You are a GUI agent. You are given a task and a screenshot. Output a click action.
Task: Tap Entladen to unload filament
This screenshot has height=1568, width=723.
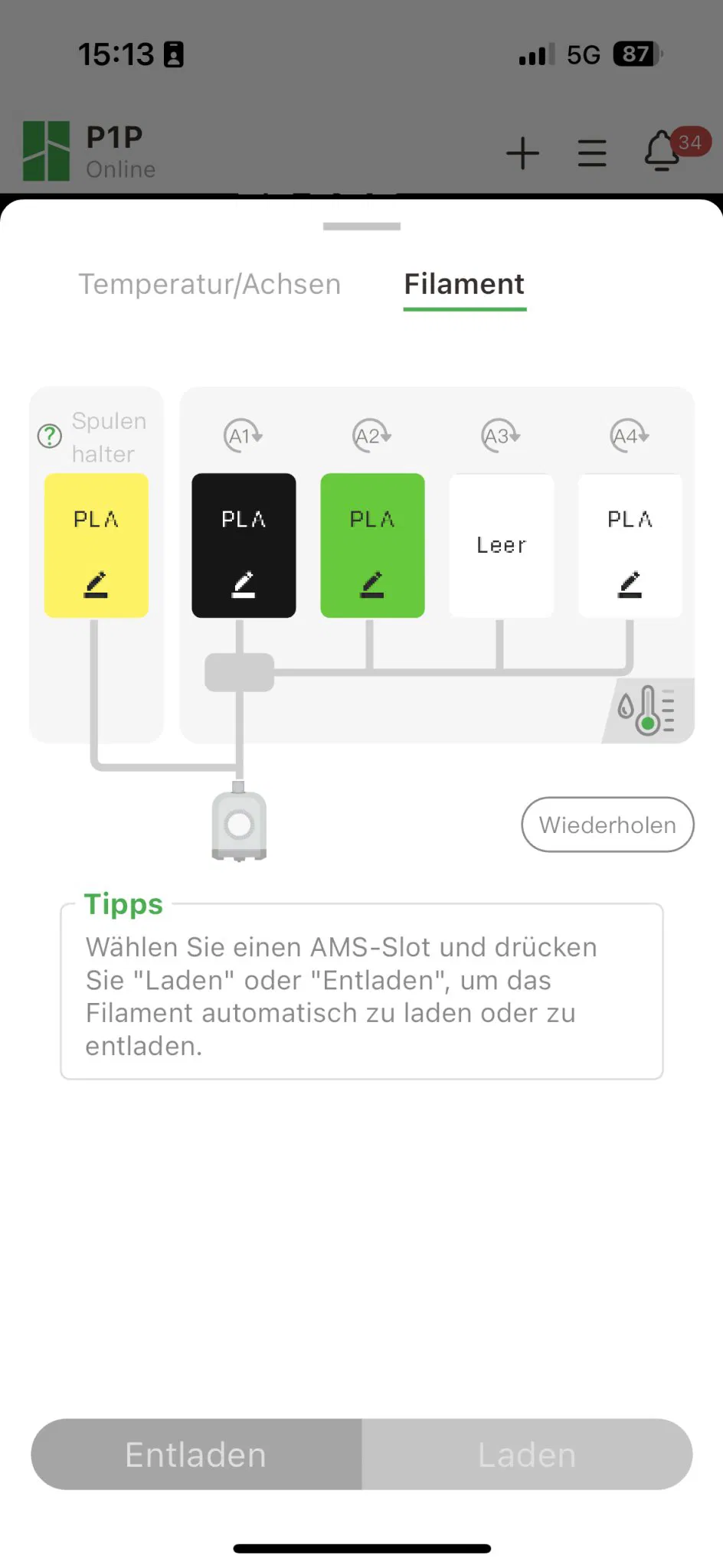(x=196, y=1454)
